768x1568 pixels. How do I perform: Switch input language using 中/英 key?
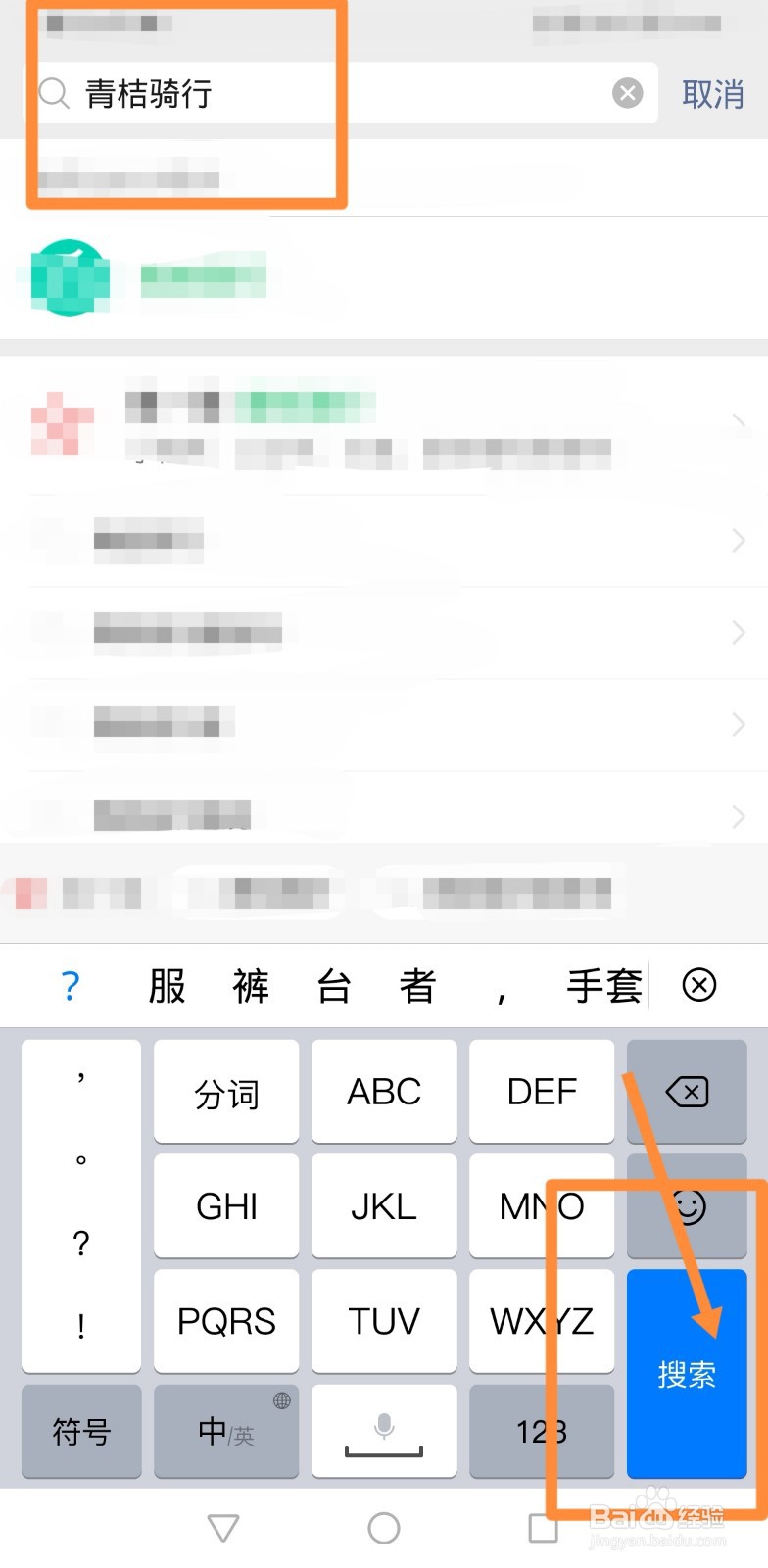(x=225, y=1432)
